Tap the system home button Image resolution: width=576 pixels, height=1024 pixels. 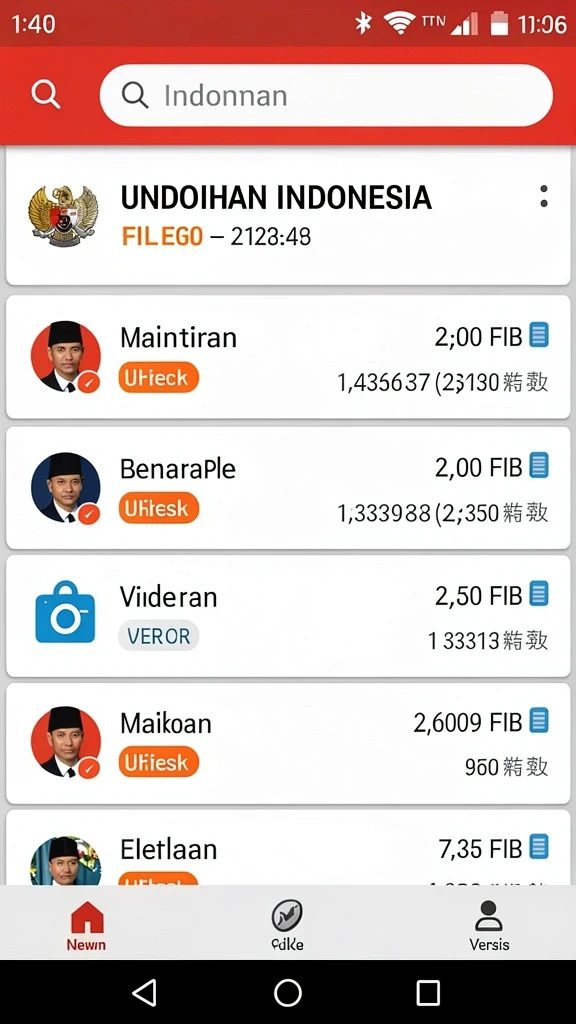pos(288,993)
